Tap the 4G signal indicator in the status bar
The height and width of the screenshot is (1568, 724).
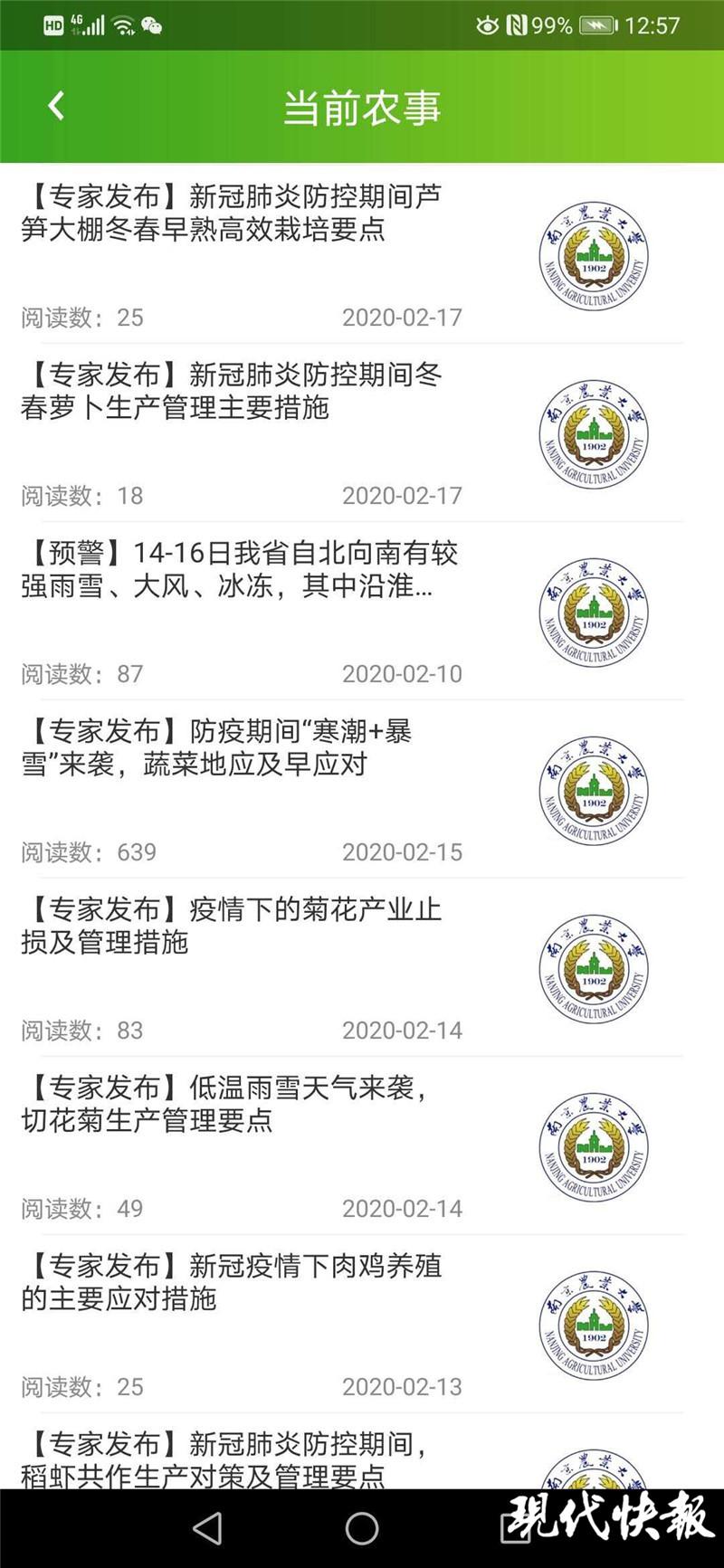tap(88, 24)
